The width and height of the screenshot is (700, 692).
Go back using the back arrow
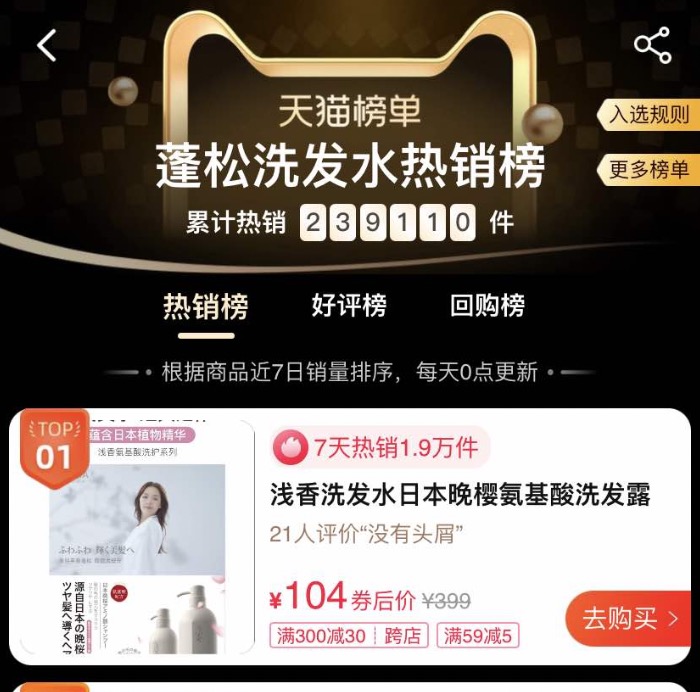pos(47,44)
